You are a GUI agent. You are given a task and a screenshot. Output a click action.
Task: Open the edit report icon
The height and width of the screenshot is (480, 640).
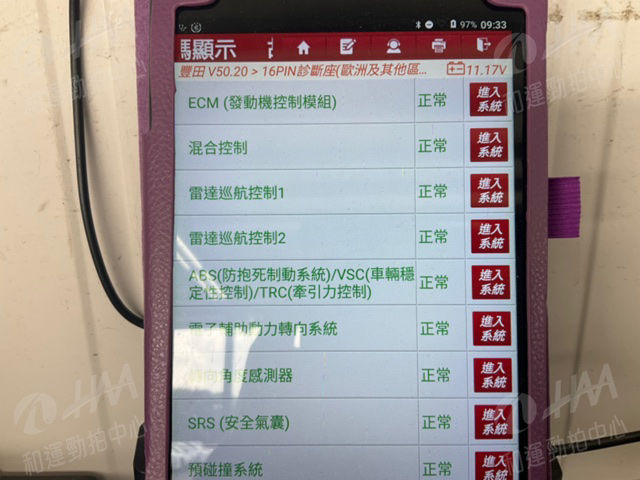[x=347, y=47]
